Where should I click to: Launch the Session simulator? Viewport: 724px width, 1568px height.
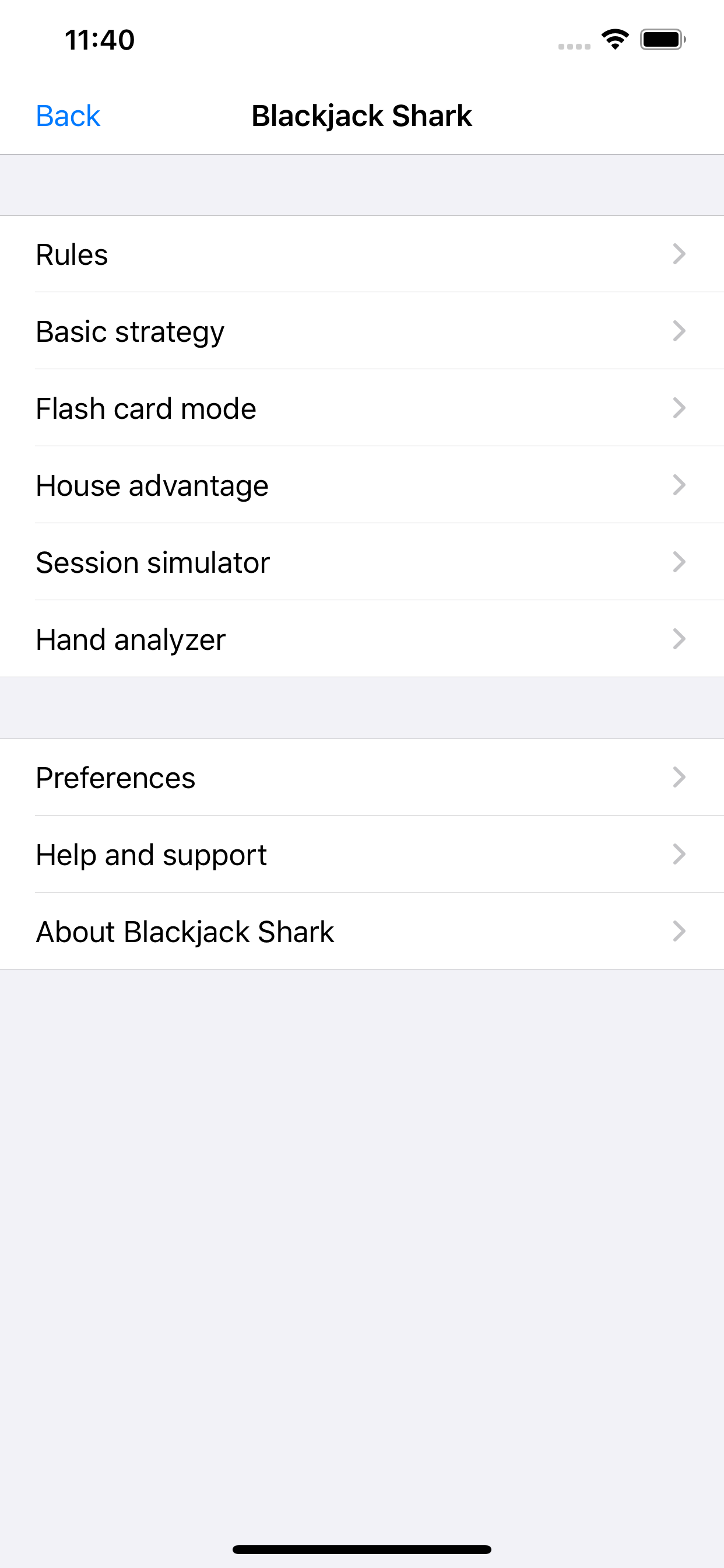(362, 562)
